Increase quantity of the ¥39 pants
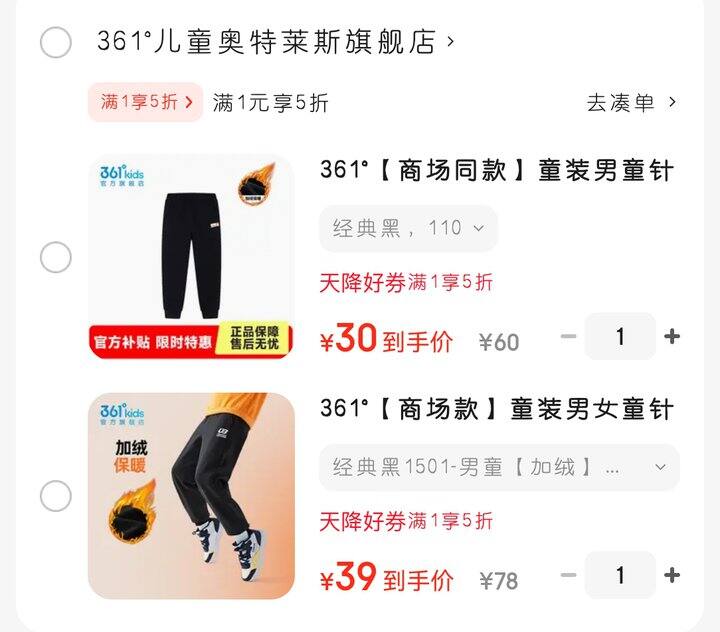The height and width of the screenshot is (632, 720). click(x=672, y=575)
